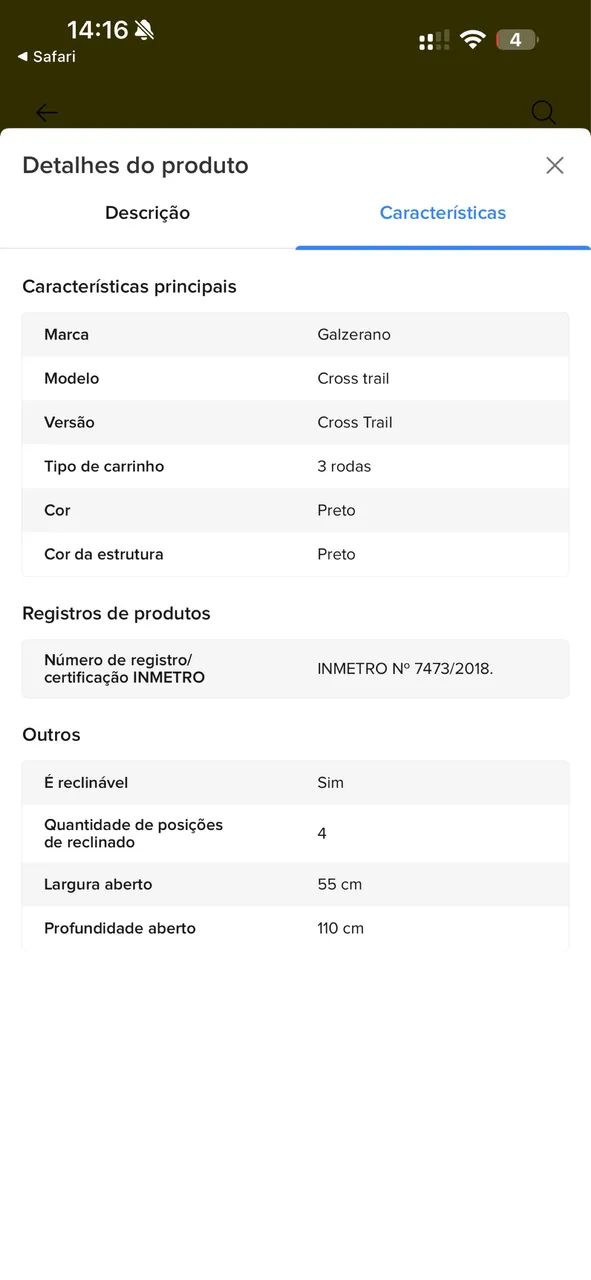Go back with the arrow icon
The width and height of the screenshot is (591, 1280).
pyautogui.click(x=47, y=112)
